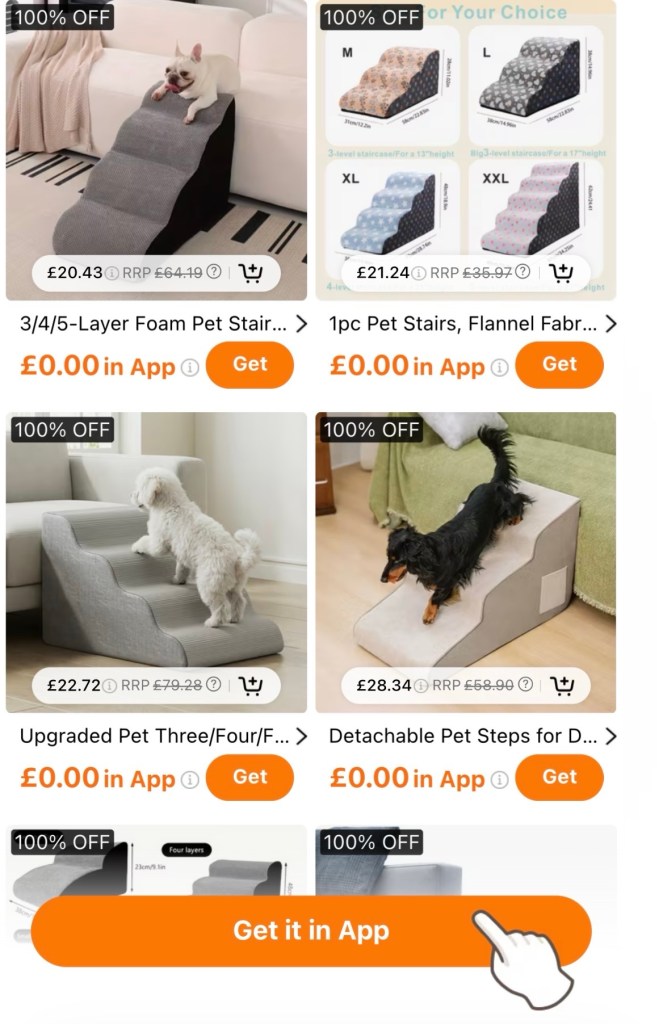Add the £28.34 detachable pet steps to cart
Screen dimensions: 663x1024
[562, 685]
